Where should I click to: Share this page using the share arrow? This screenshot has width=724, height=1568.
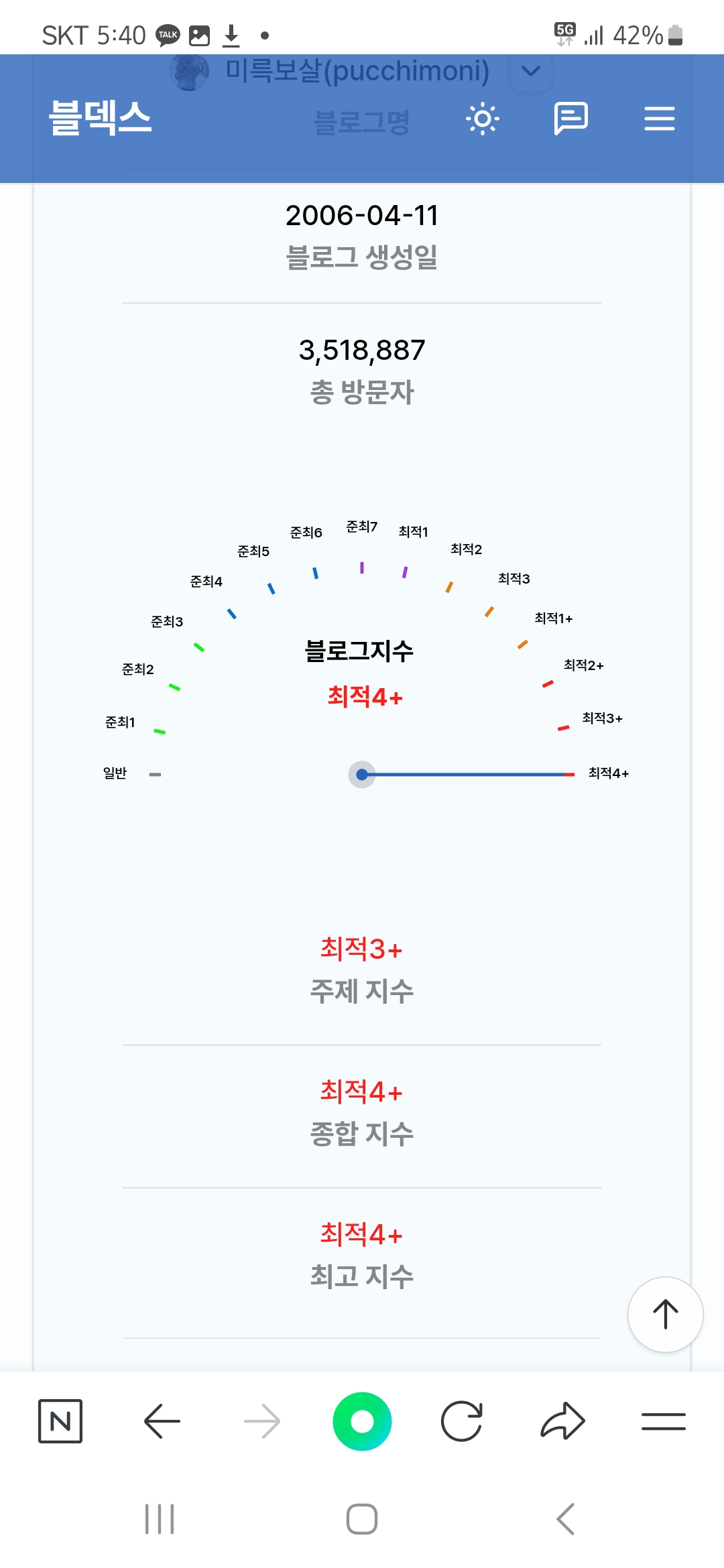point(562,1421)
